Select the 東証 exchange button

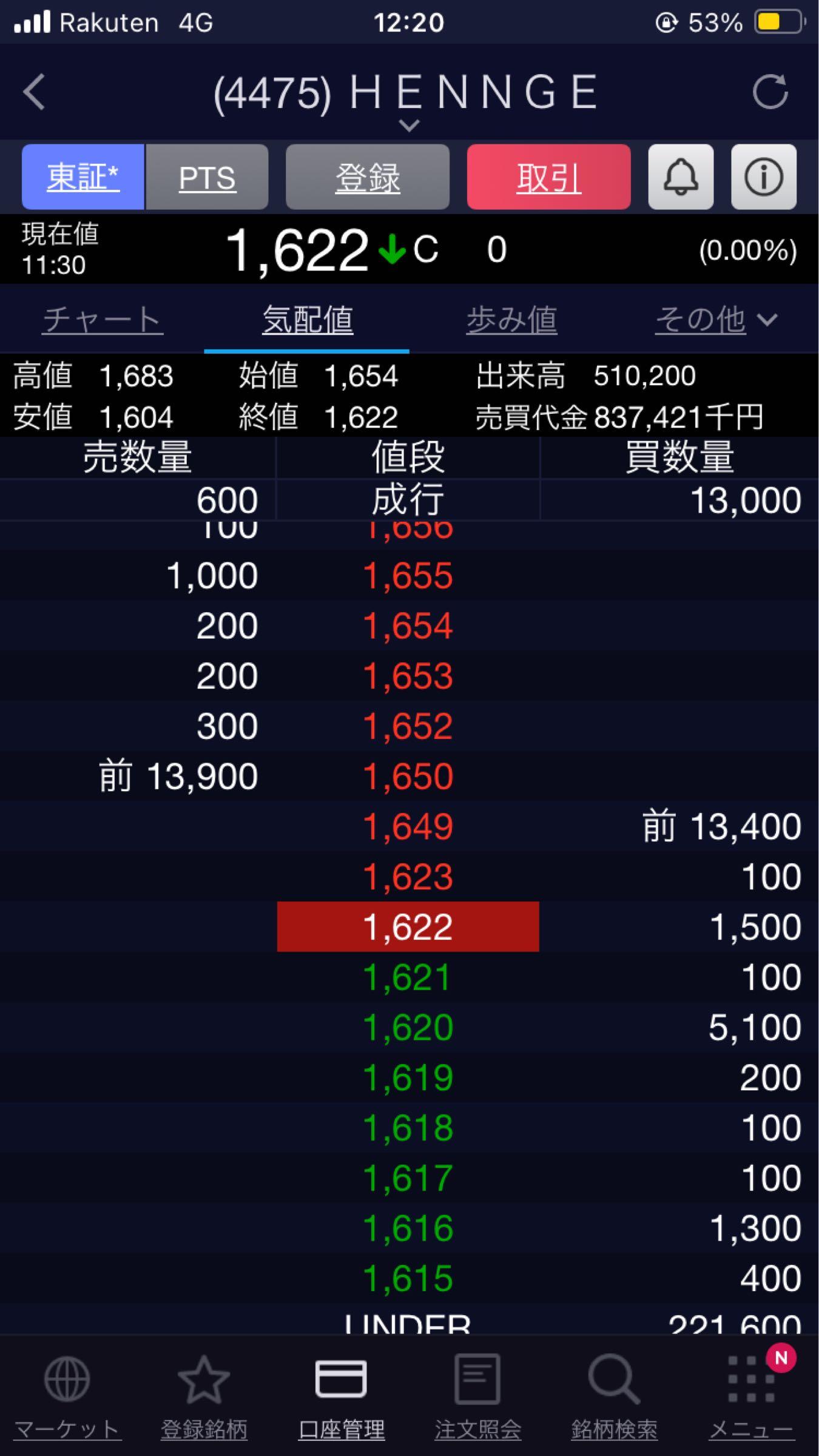tap(83, 177)
